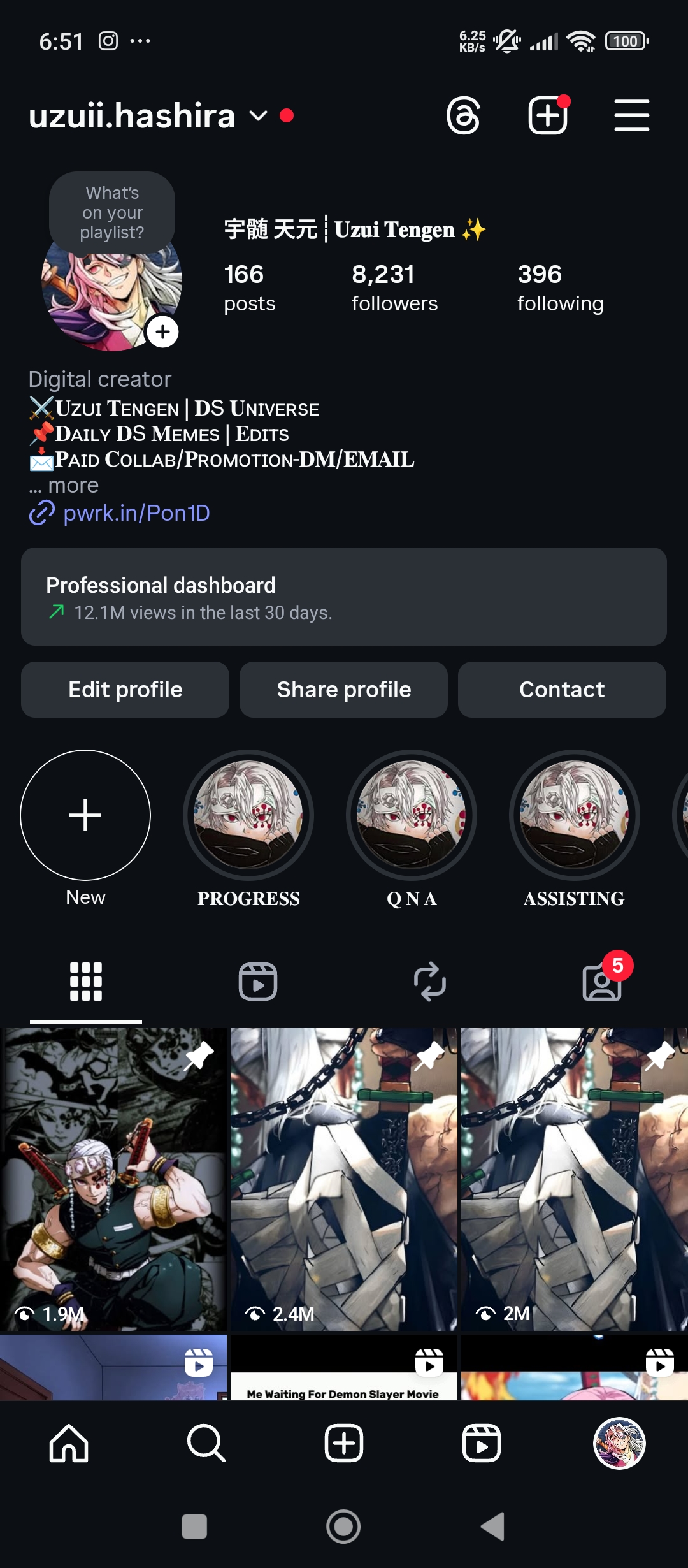The image size is (688, 1568).
Task: Open the ASSISTING highlight
Action: [575, 815]
